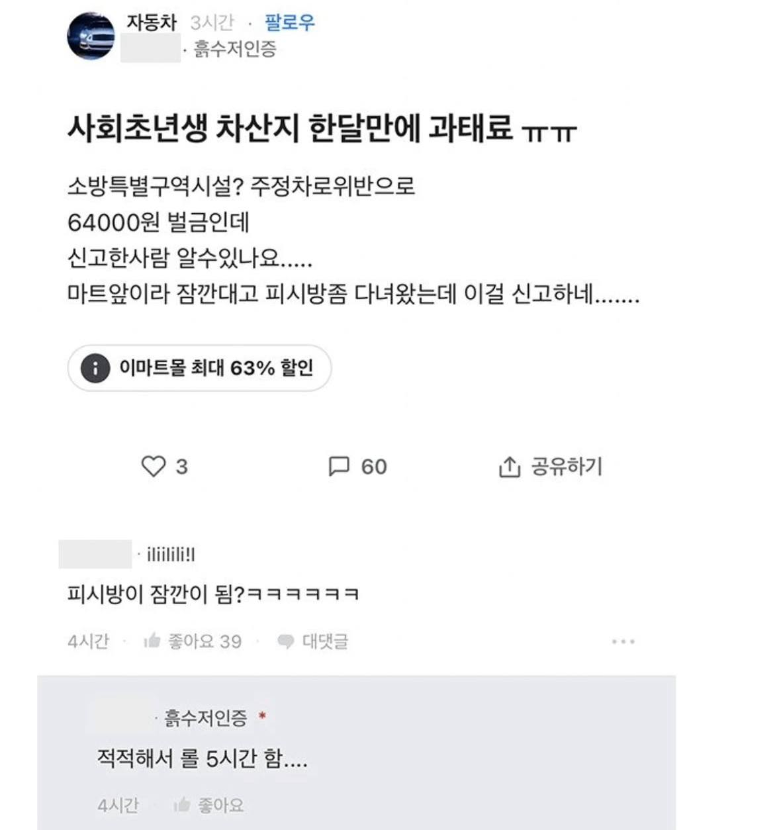Follow the 자동차 channel via 팔로우
The height and width of the screenshot is (830, 780).
pyautogui.click(x=290, y=22)
